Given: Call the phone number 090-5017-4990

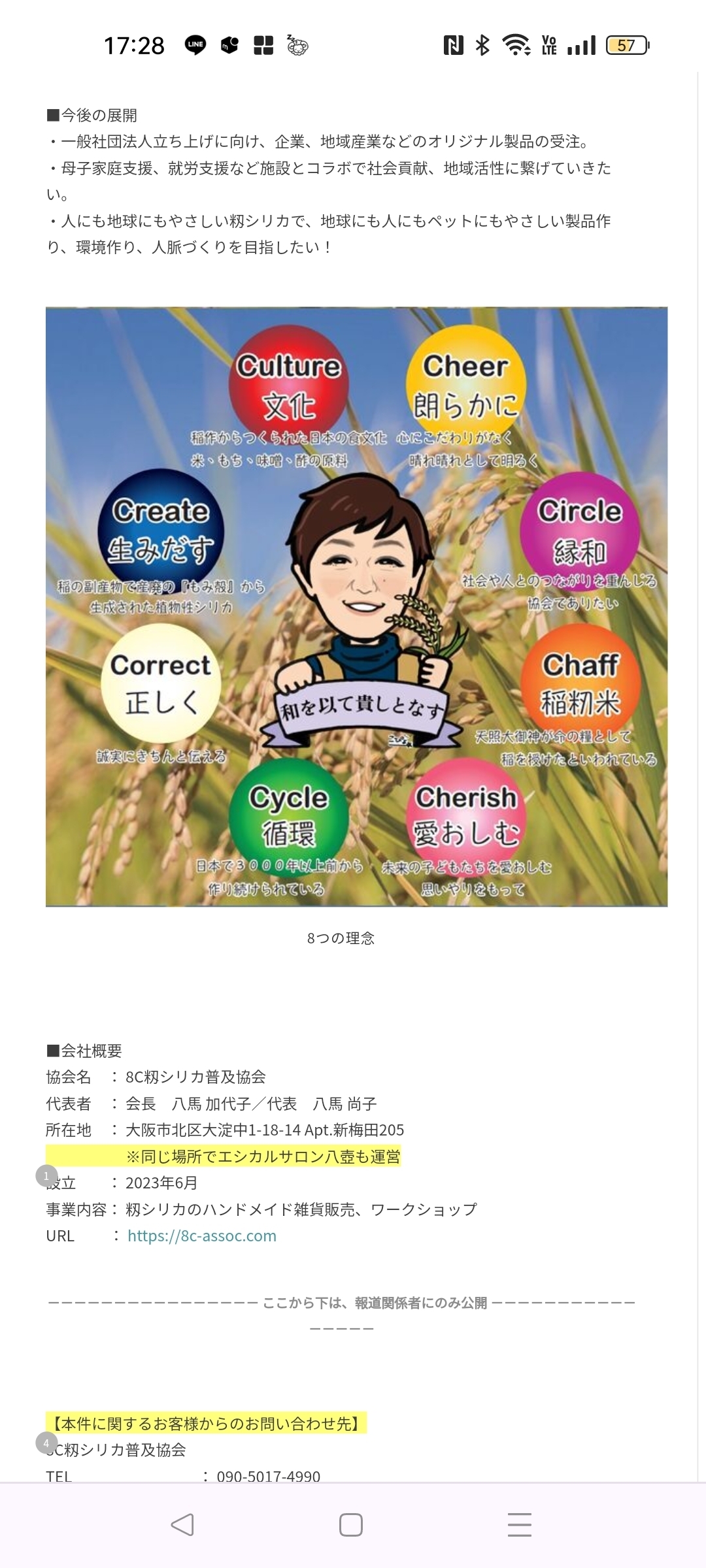Looking at the screenshot, I should point(268,1477).
